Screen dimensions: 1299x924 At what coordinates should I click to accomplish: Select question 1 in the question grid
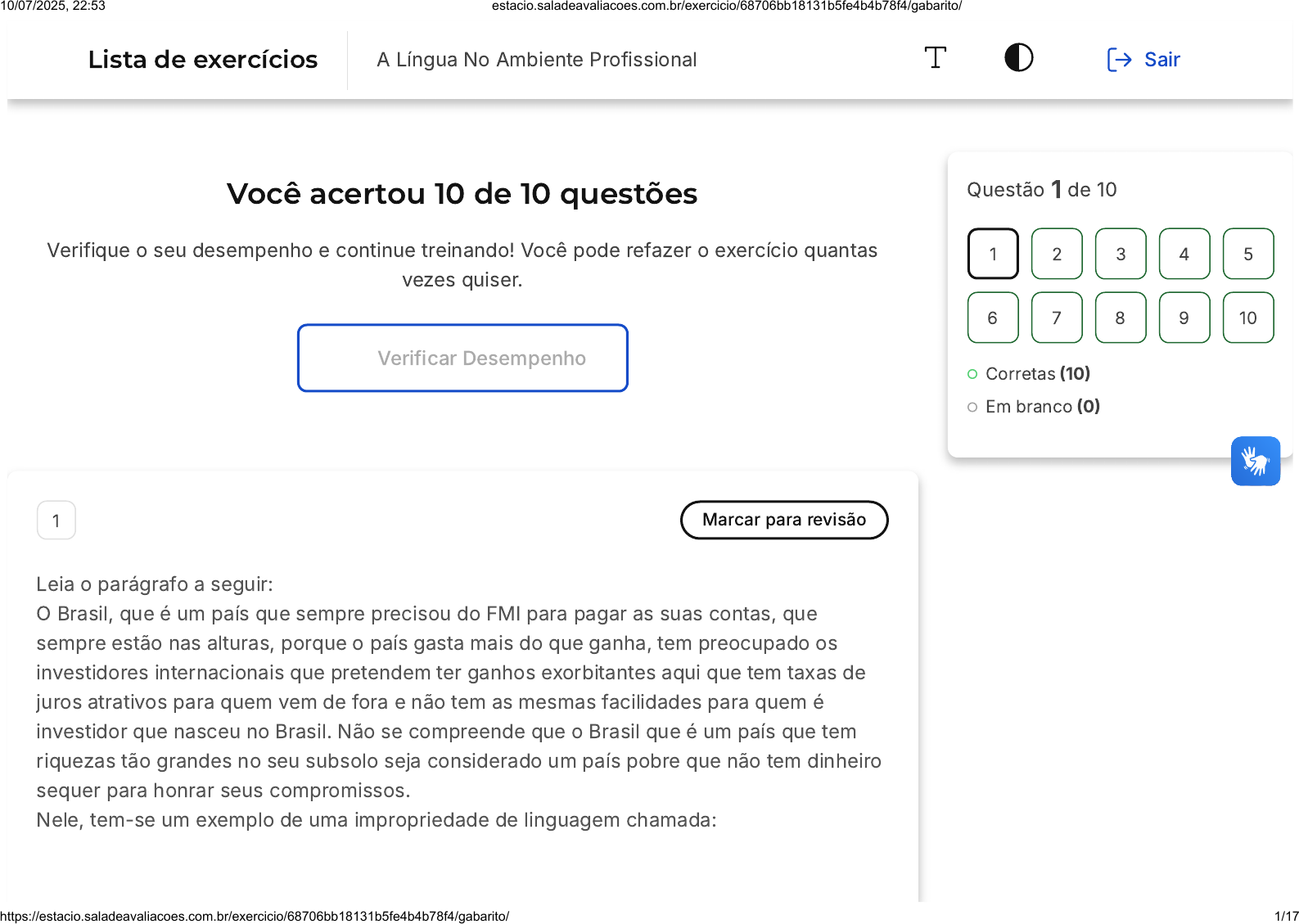(993, 254)
